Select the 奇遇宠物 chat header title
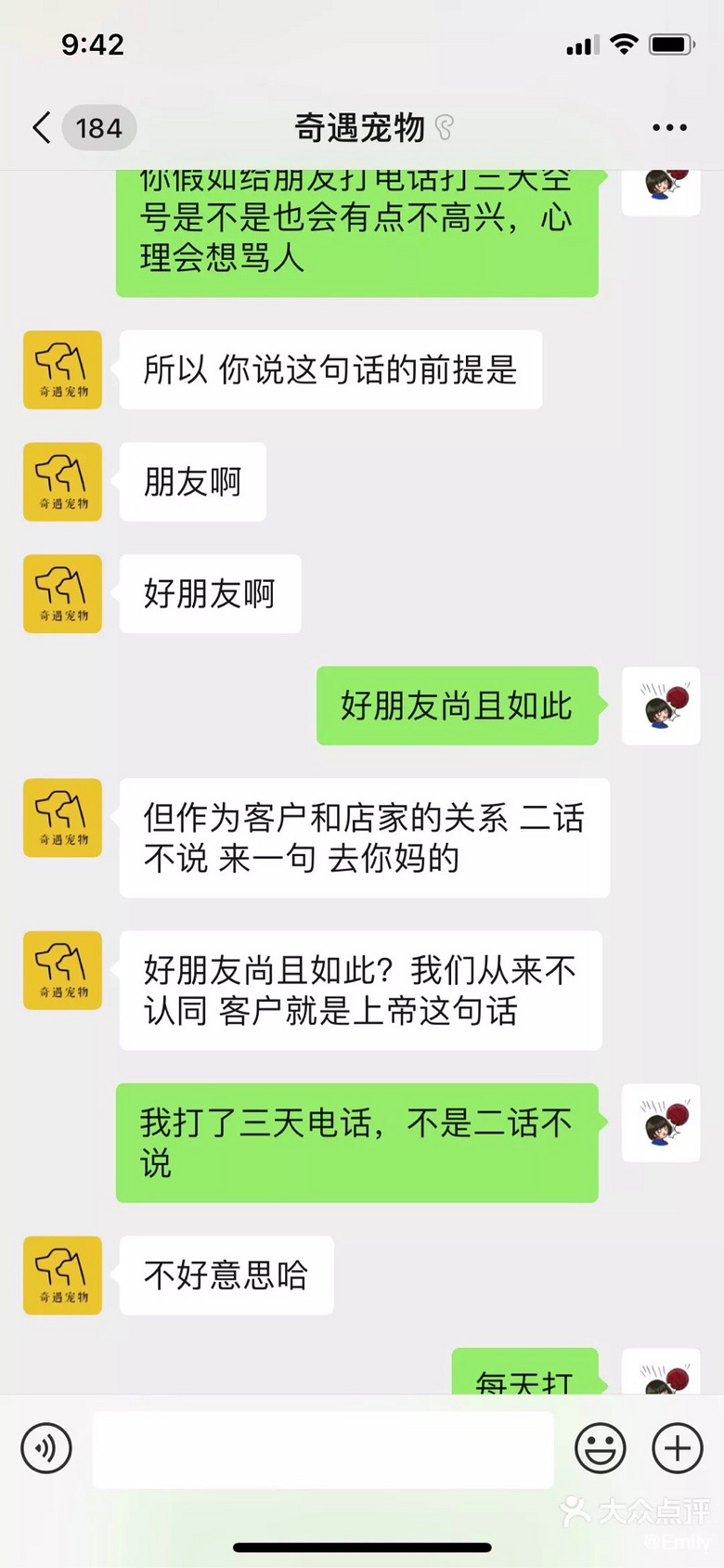This screenshot has width=724, height=1568. coord(361,127)
